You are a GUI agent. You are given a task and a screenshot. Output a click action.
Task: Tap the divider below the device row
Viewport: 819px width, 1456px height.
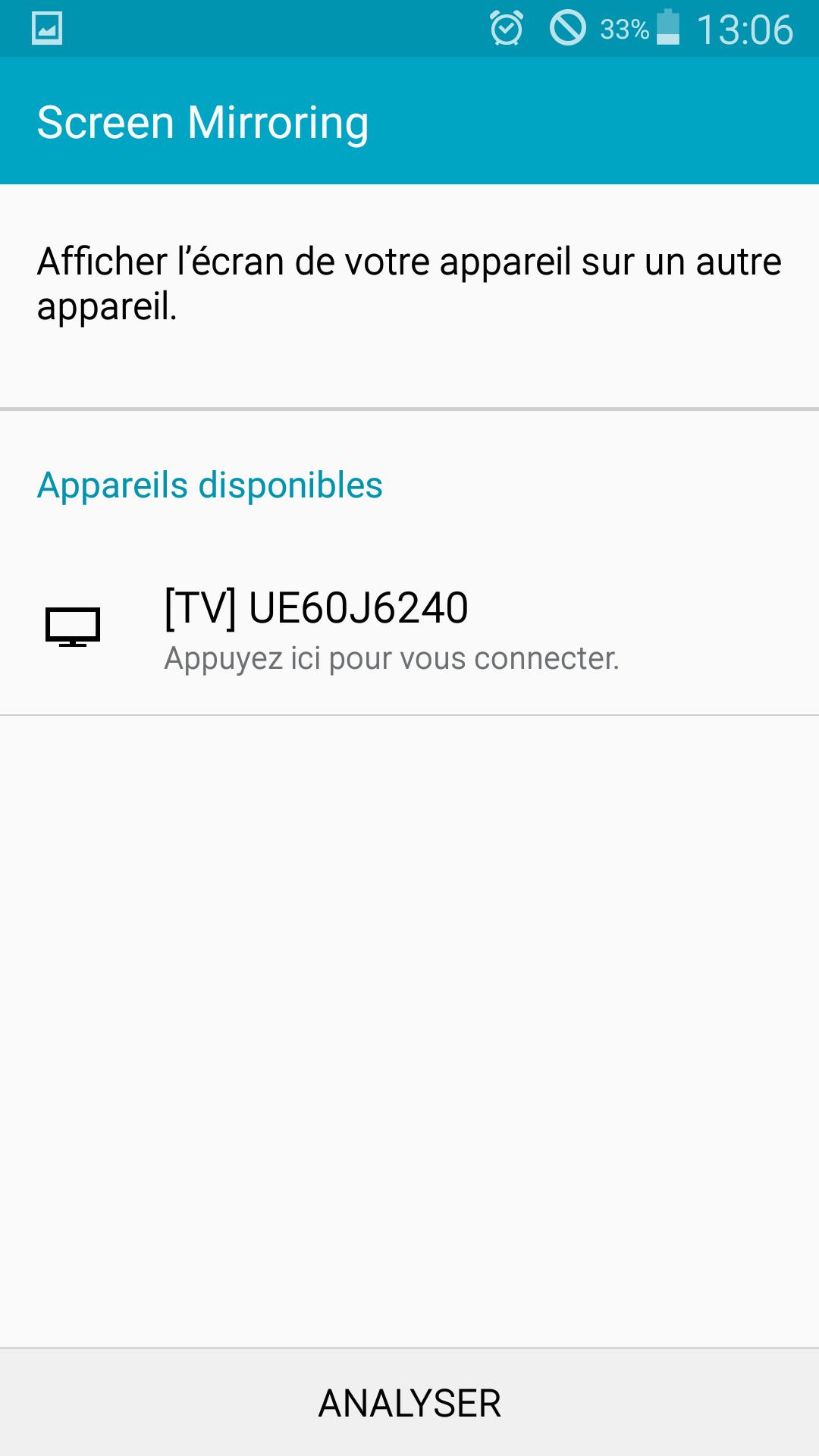(x=409, y=714)
